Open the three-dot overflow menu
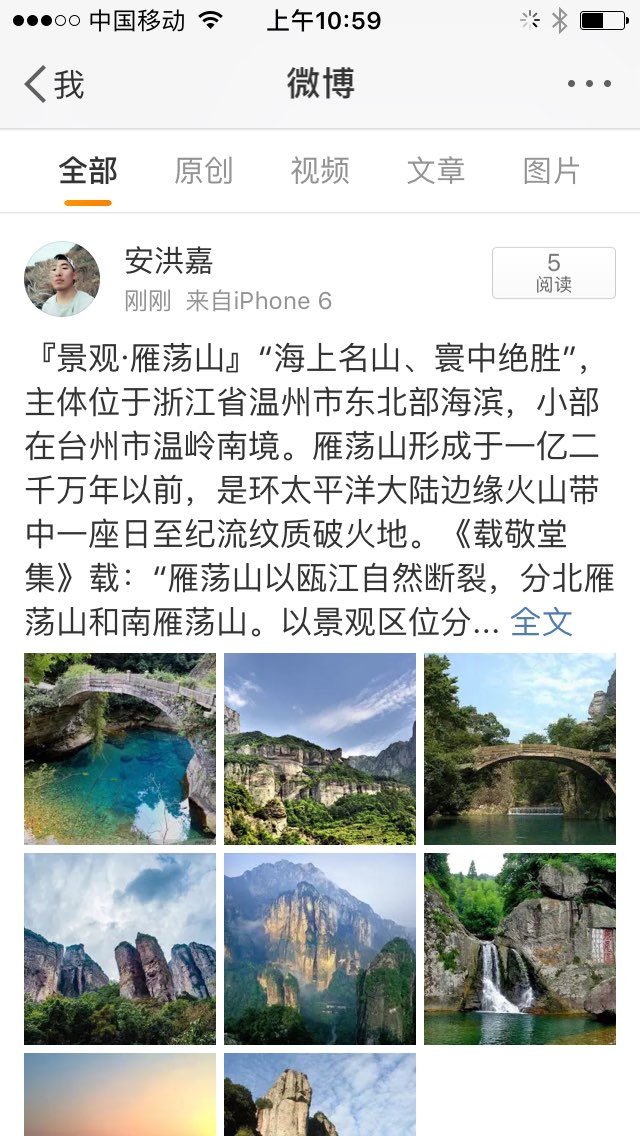 (x=589, y=85)
